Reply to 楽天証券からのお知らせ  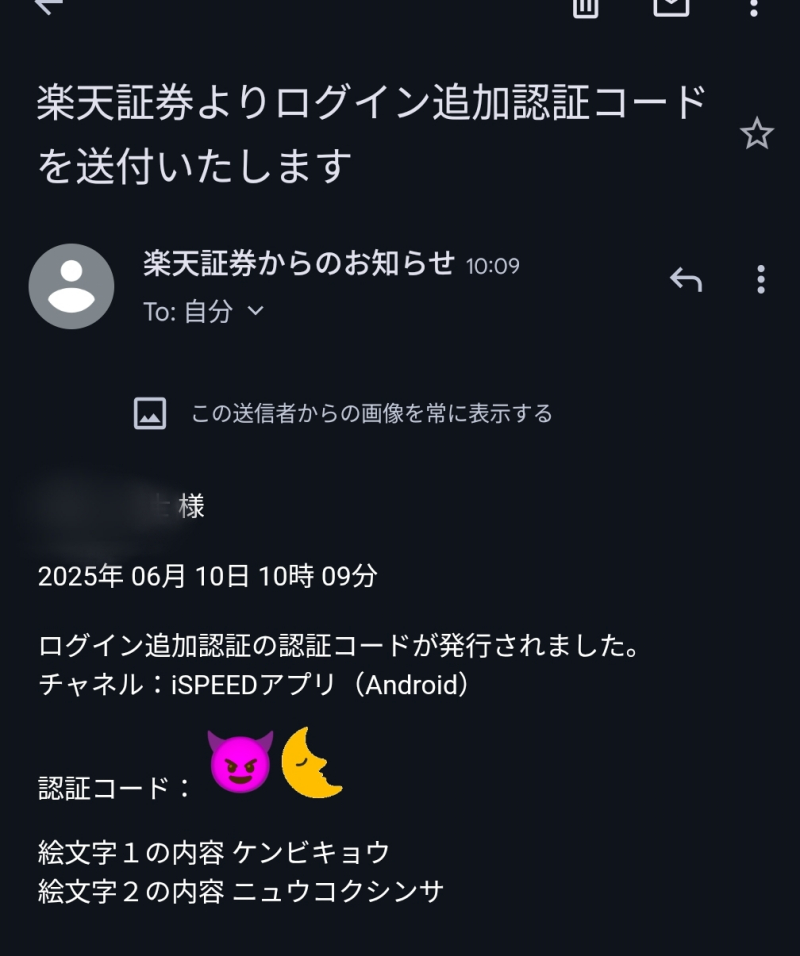tap(686, 280)
